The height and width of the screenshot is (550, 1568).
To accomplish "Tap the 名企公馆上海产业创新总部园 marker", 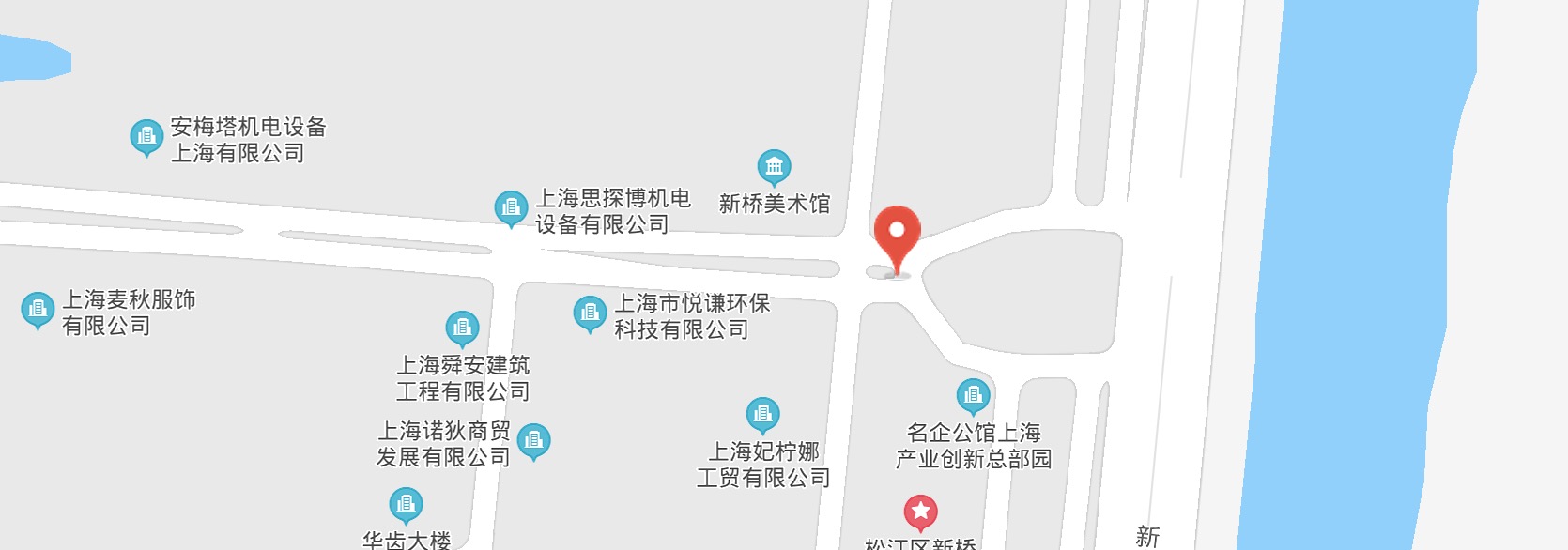I will coord(973,395).
